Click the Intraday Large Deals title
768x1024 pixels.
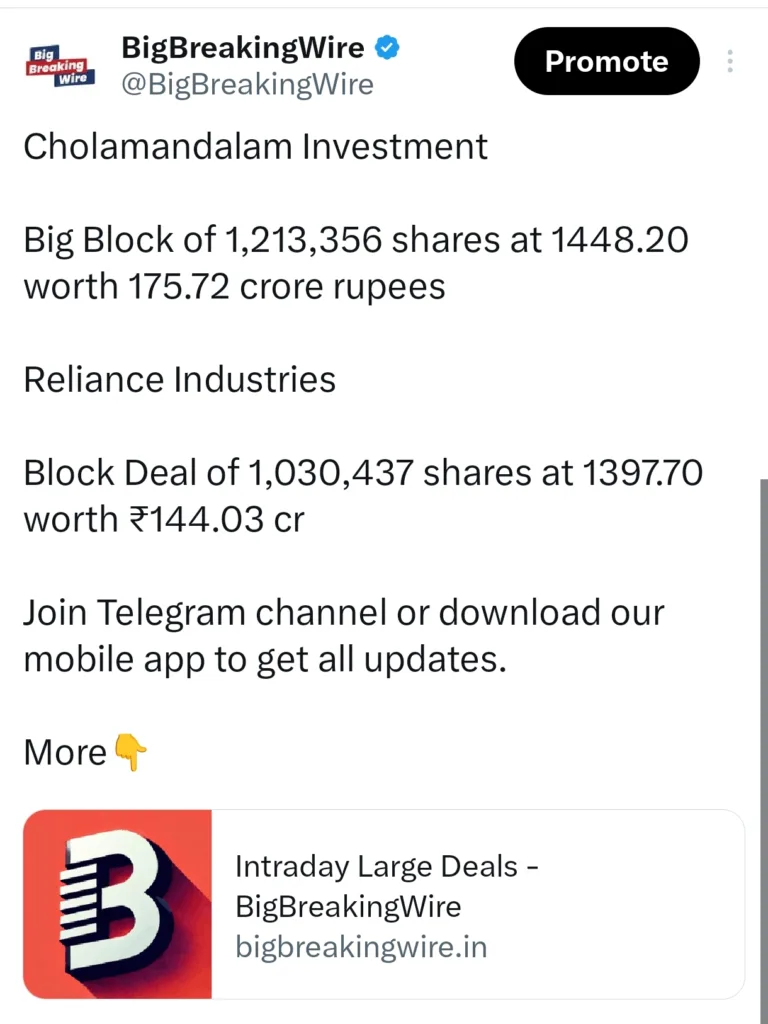[x=387, y=886]
